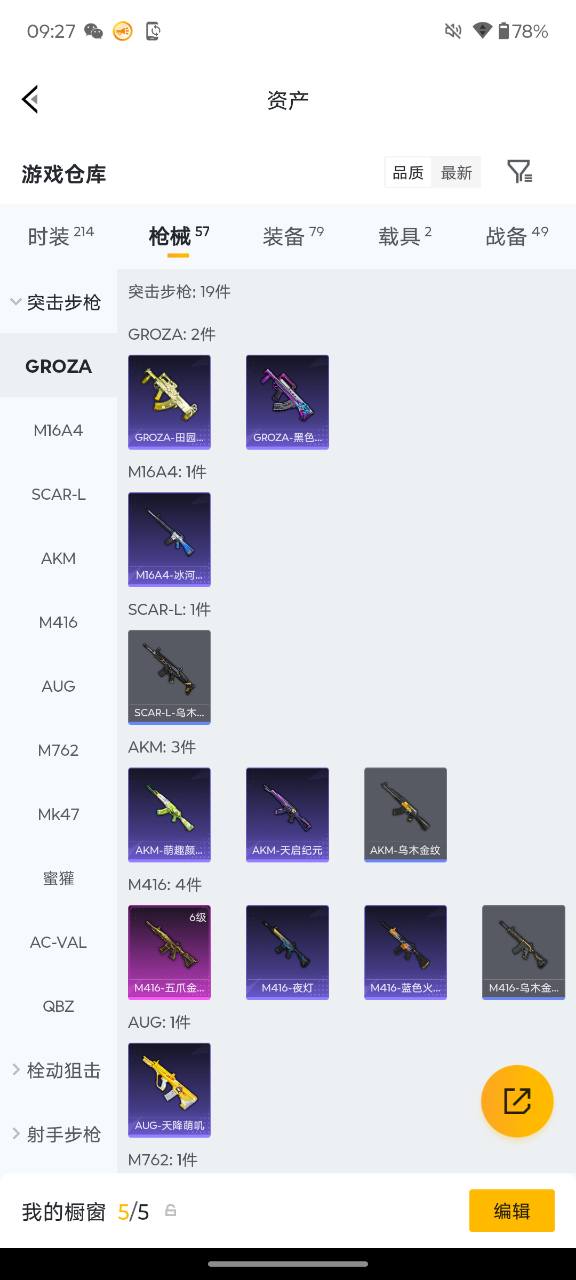Go back using the top-left arrow
This screenshot has width=576, height=1280.
[x=30, y=99]
